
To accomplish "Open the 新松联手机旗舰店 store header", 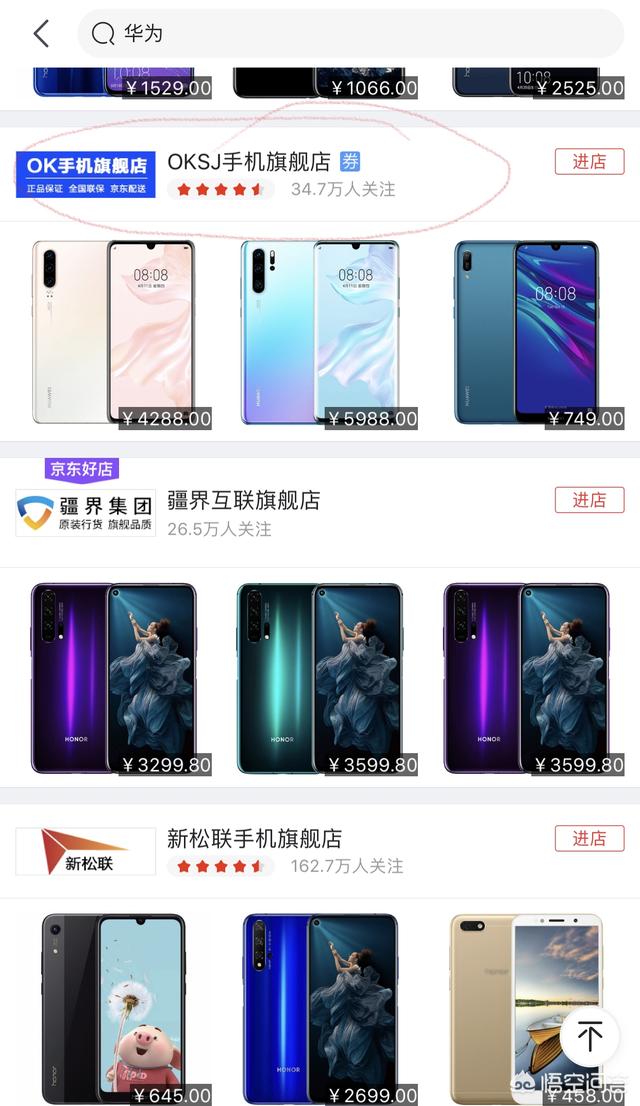I will pyautogui.click(x=254, y=839).
